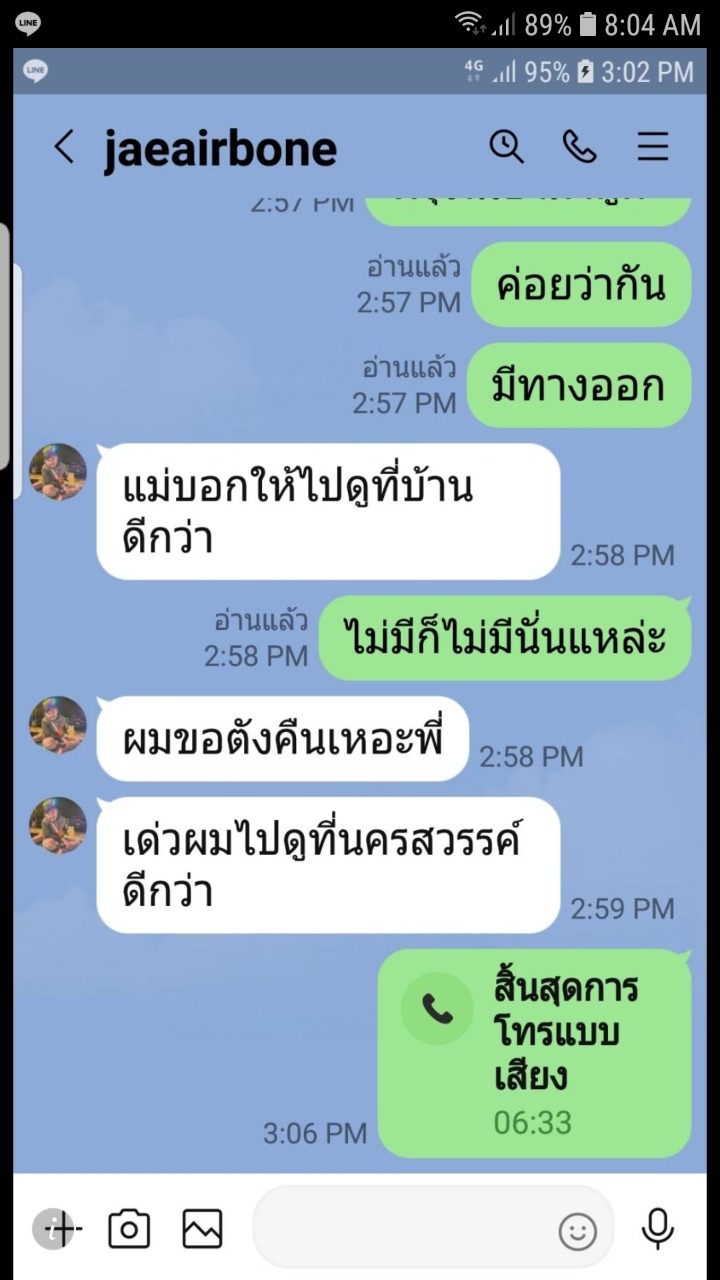Start a call with jaeairbone
The width and height of the screenshot is (720, 1280).
point(579,148)
